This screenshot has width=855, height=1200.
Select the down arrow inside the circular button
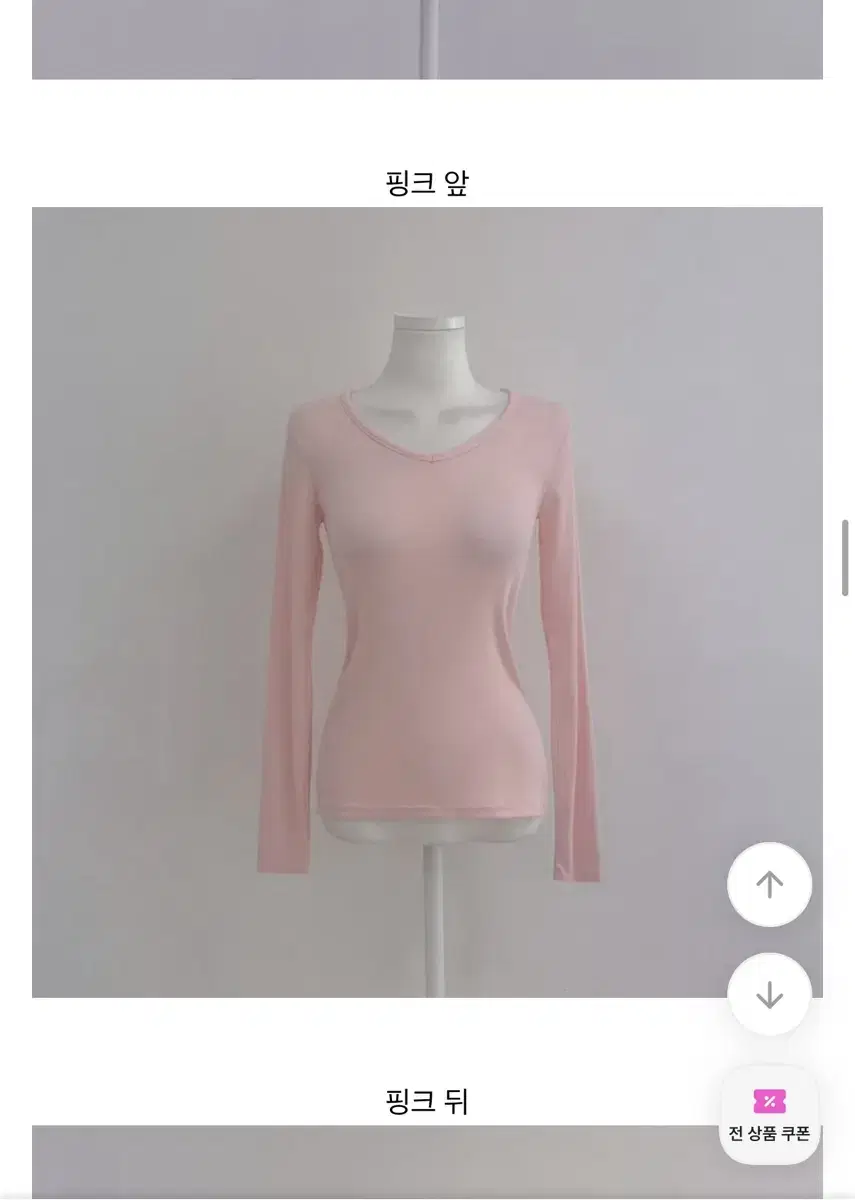pos(768,996)
